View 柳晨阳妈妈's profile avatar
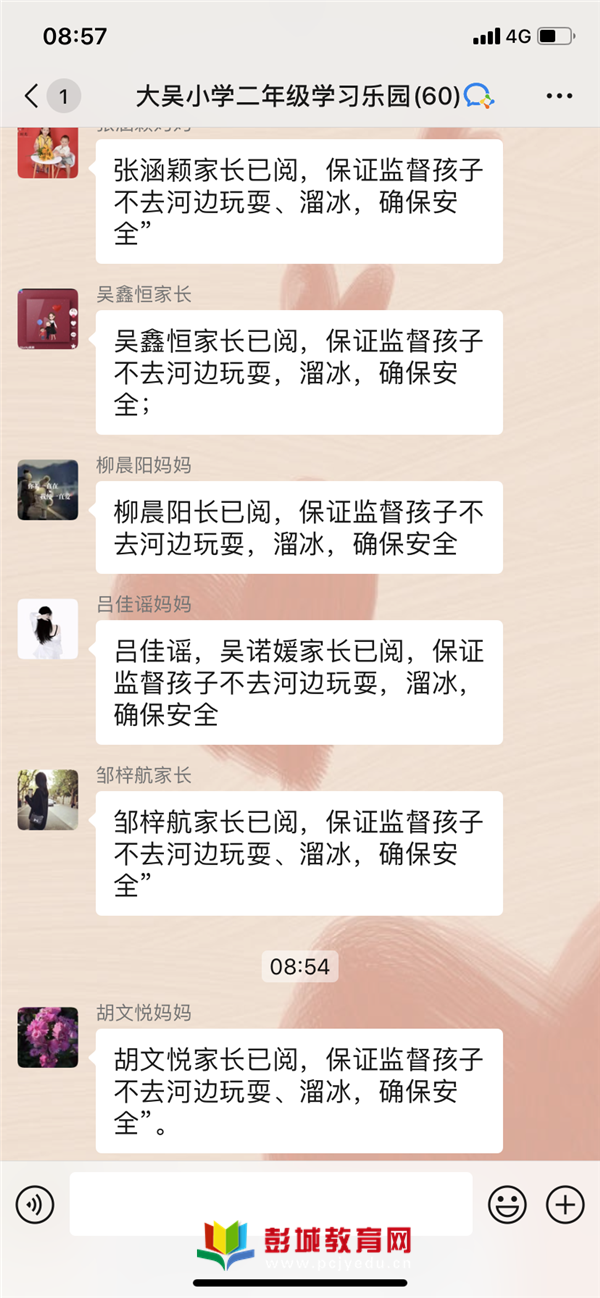Screen dimensions: 600x1298 (x=48, y=490)
